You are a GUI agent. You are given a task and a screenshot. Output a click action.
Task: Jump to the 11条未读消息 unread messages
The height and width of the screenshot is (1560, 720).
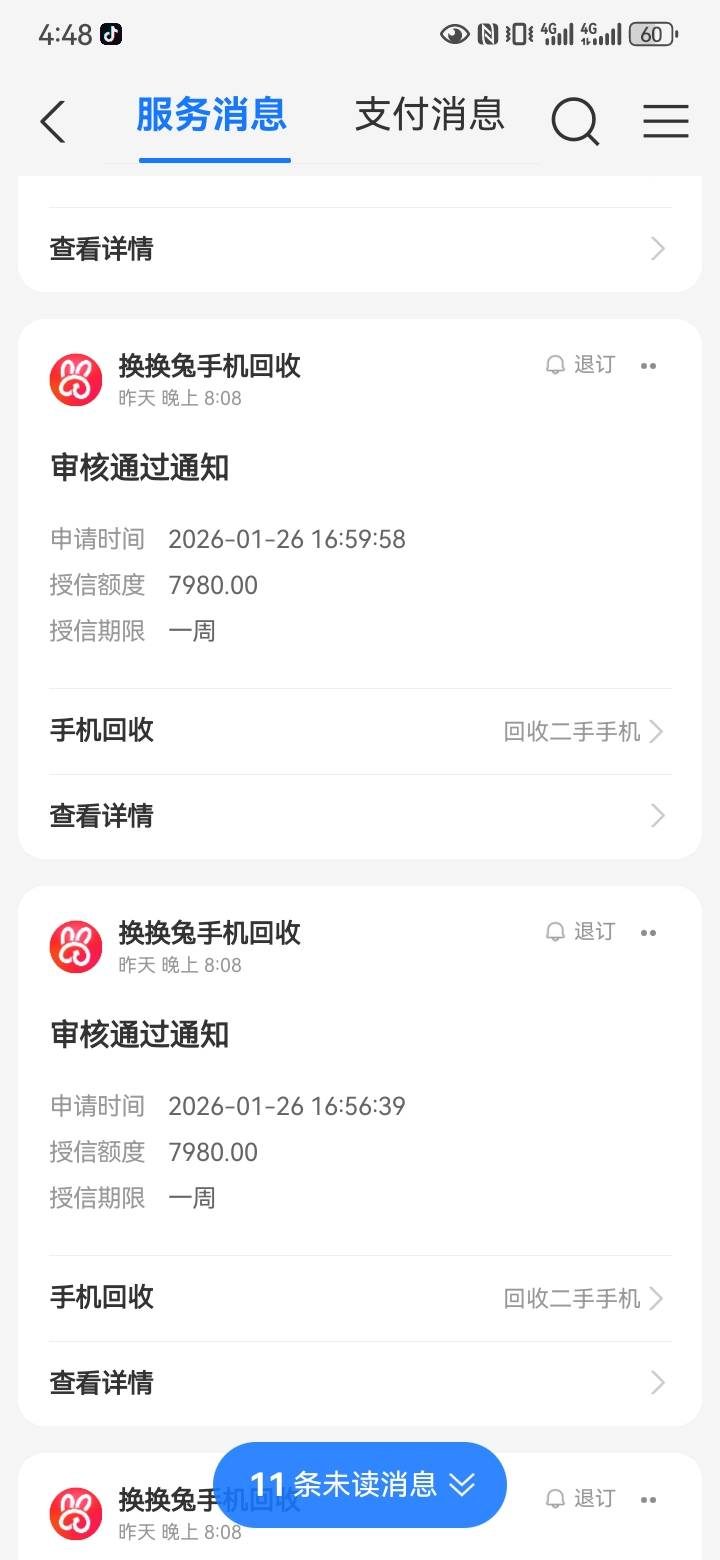360,1484
